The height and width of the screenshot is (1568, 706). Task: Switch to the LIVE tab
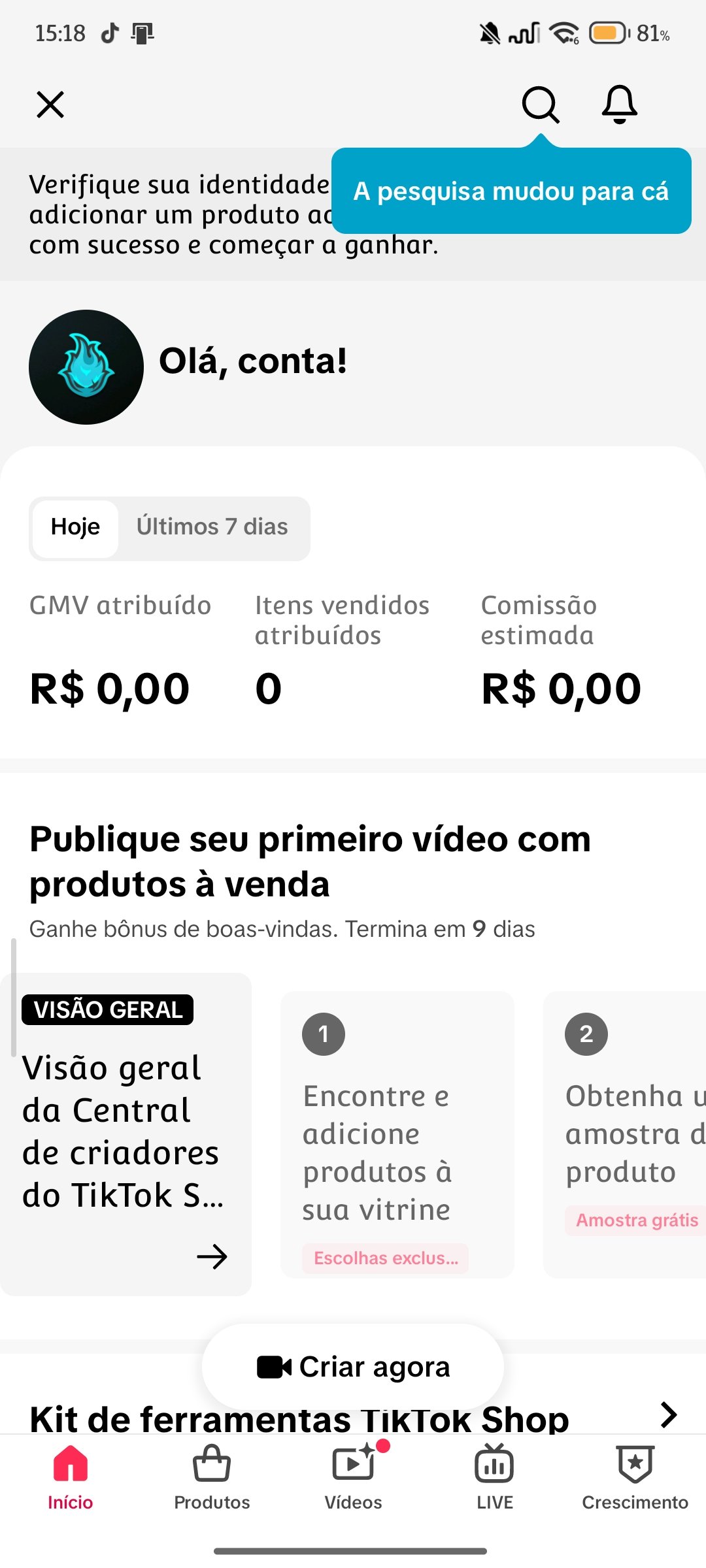click(494, 1478)
